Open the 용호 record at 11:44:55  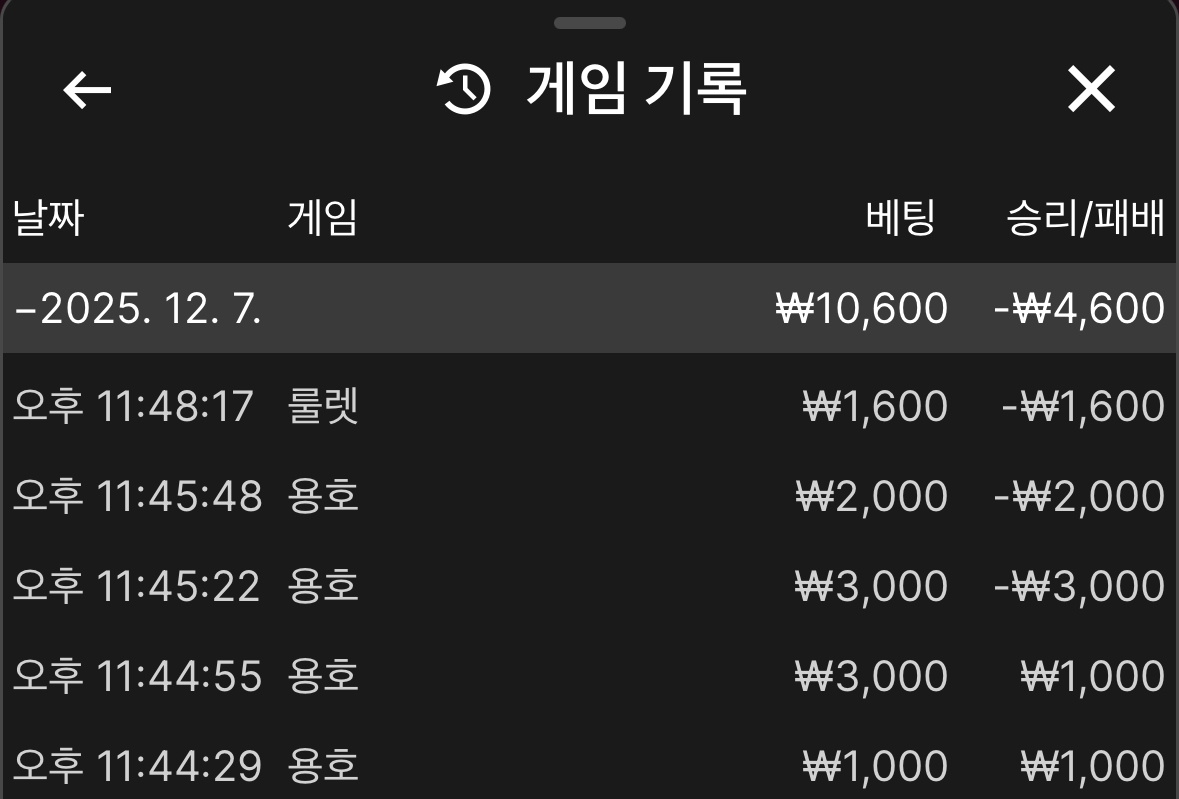tap(588, 677)
